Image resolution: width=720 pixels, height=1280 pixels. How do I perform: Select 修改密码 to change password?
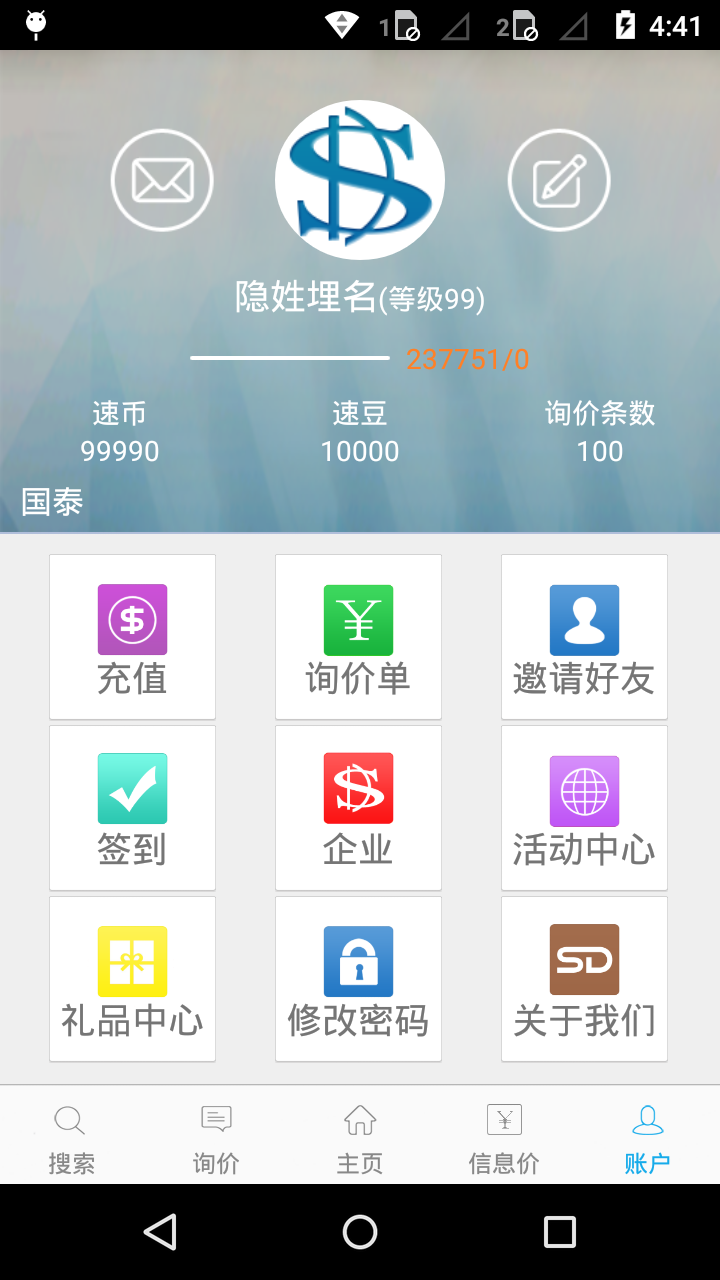click(358, 979)
